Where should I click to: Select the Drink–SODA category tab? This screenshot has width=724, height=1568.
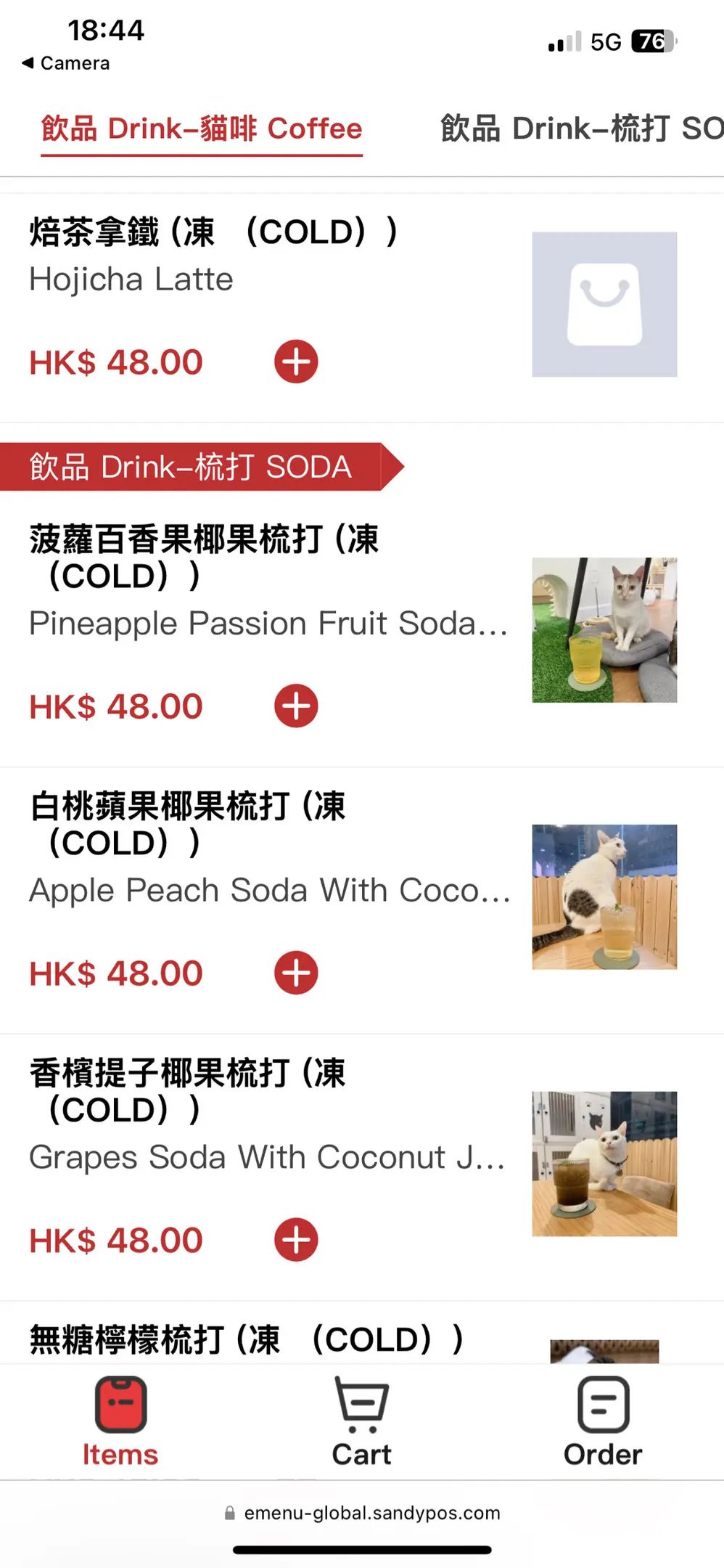tap(582, 129)
